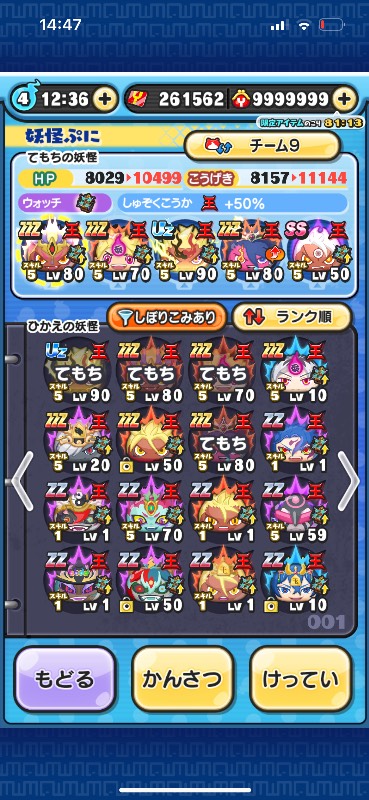Open the チーム9 team selector

(x=262, y=146)
